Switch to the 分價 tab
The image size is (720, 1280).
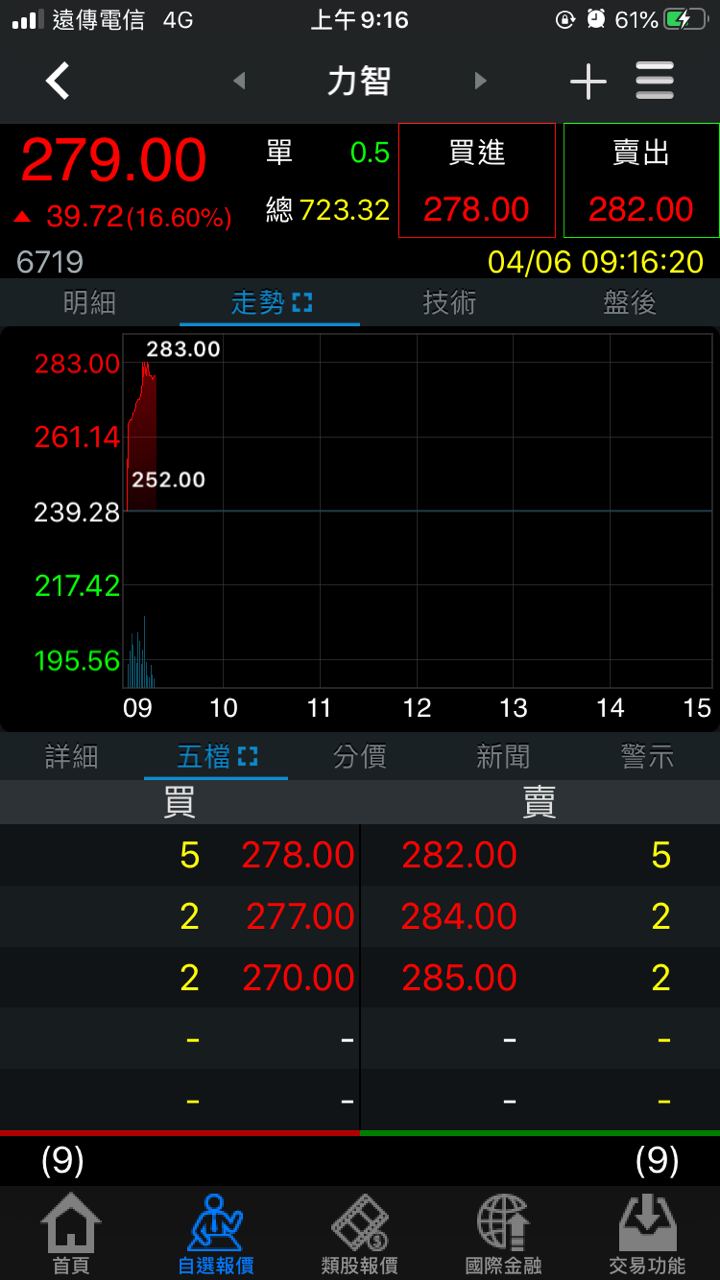click(360, 757)
